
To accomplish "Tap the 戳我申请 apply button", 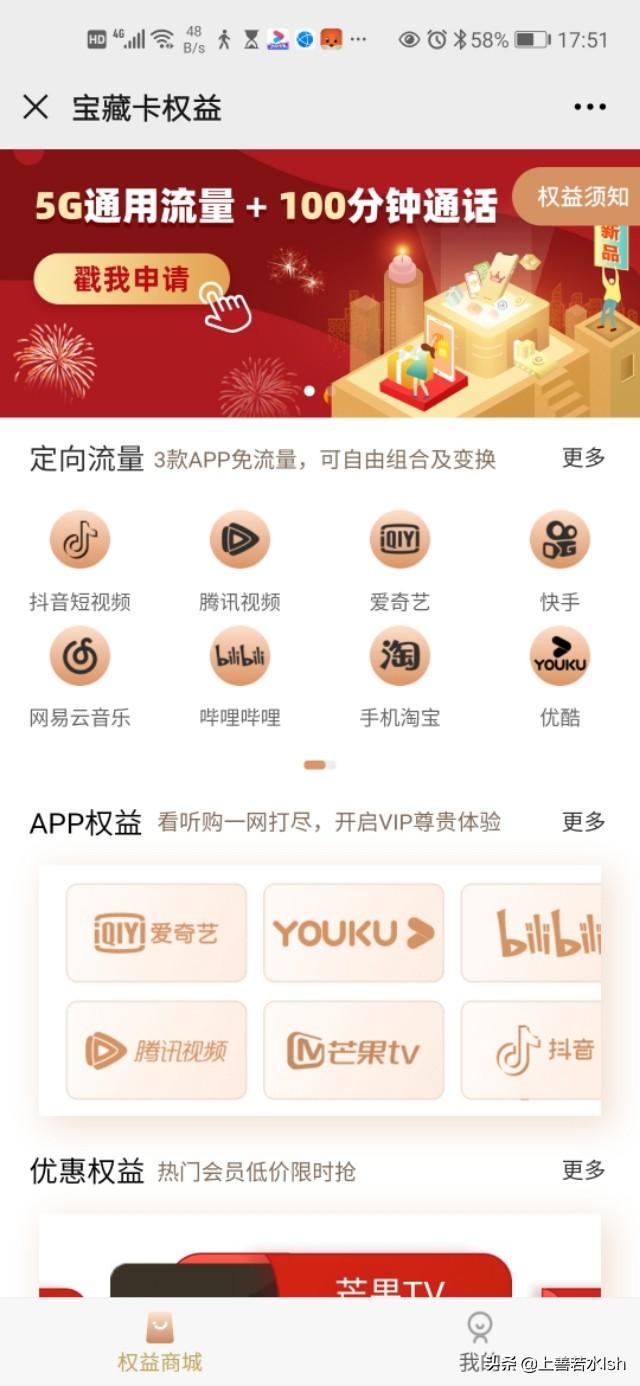I will [131, 279].
